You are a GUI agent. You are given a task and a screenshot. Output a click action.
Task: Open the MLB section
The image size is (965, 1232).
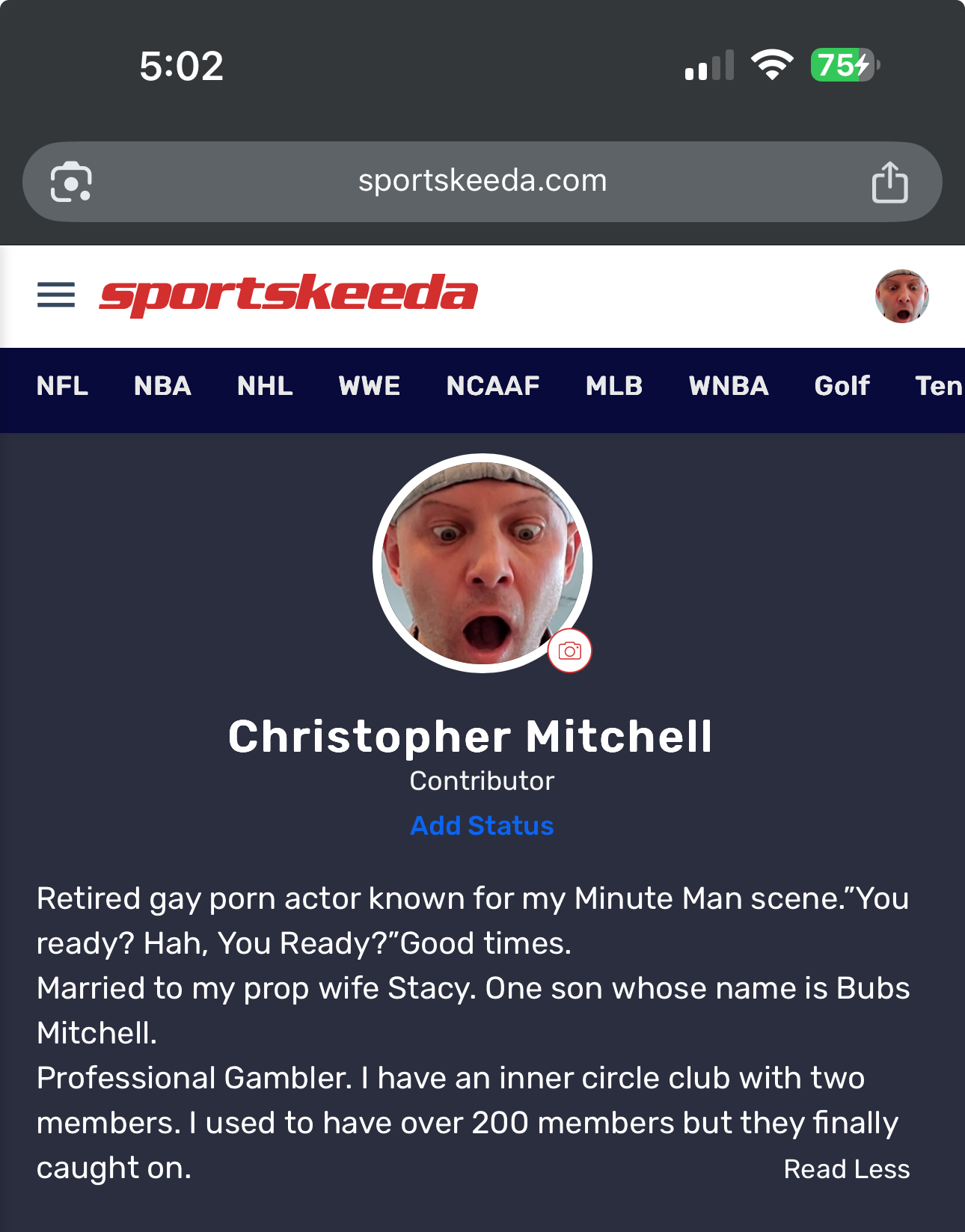click(x=614, y=386)
